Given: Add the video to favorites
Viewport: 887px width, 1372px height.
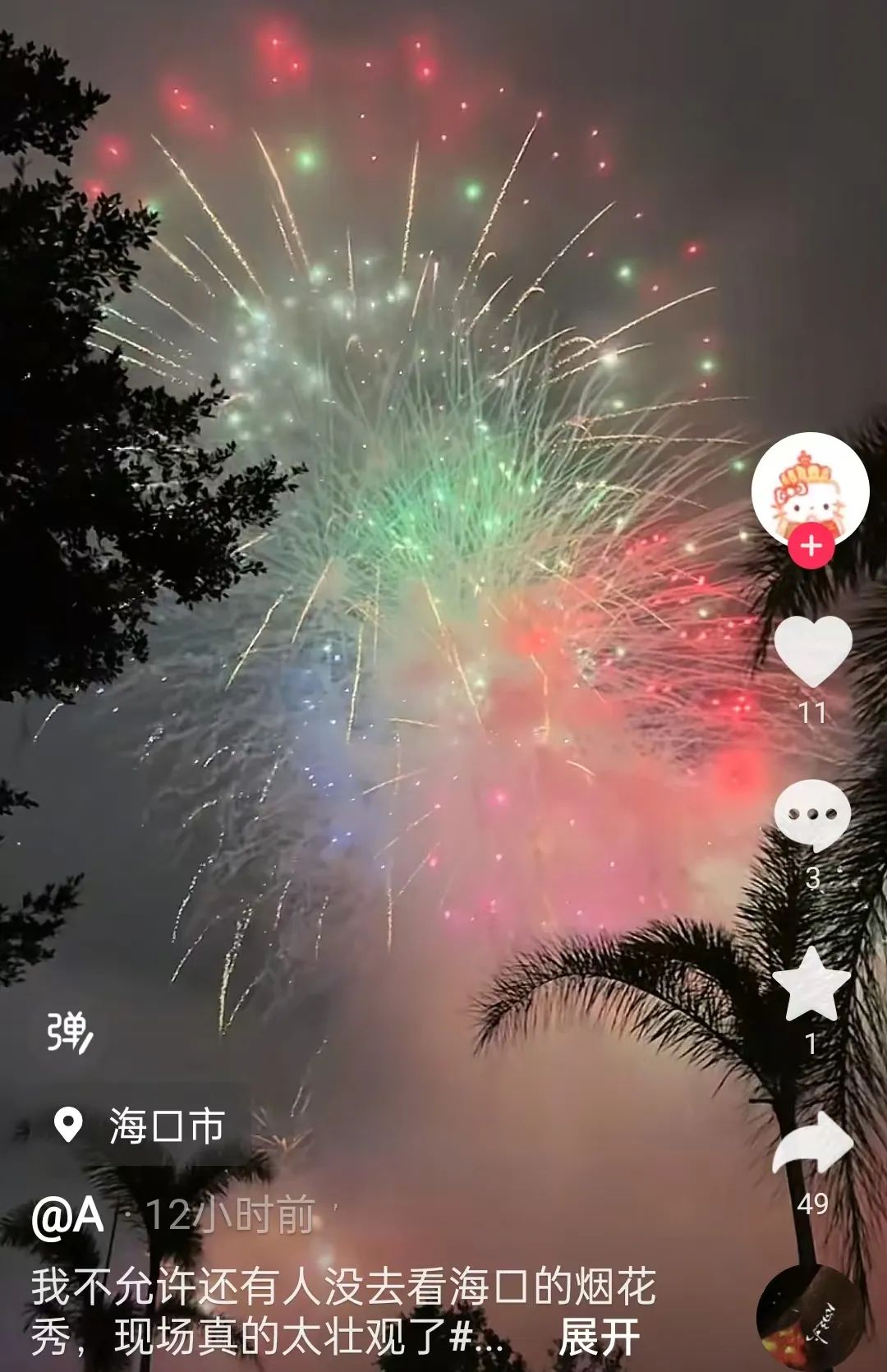Looking at the screenshot, I should pyautogui.click(x=811, y=984).
